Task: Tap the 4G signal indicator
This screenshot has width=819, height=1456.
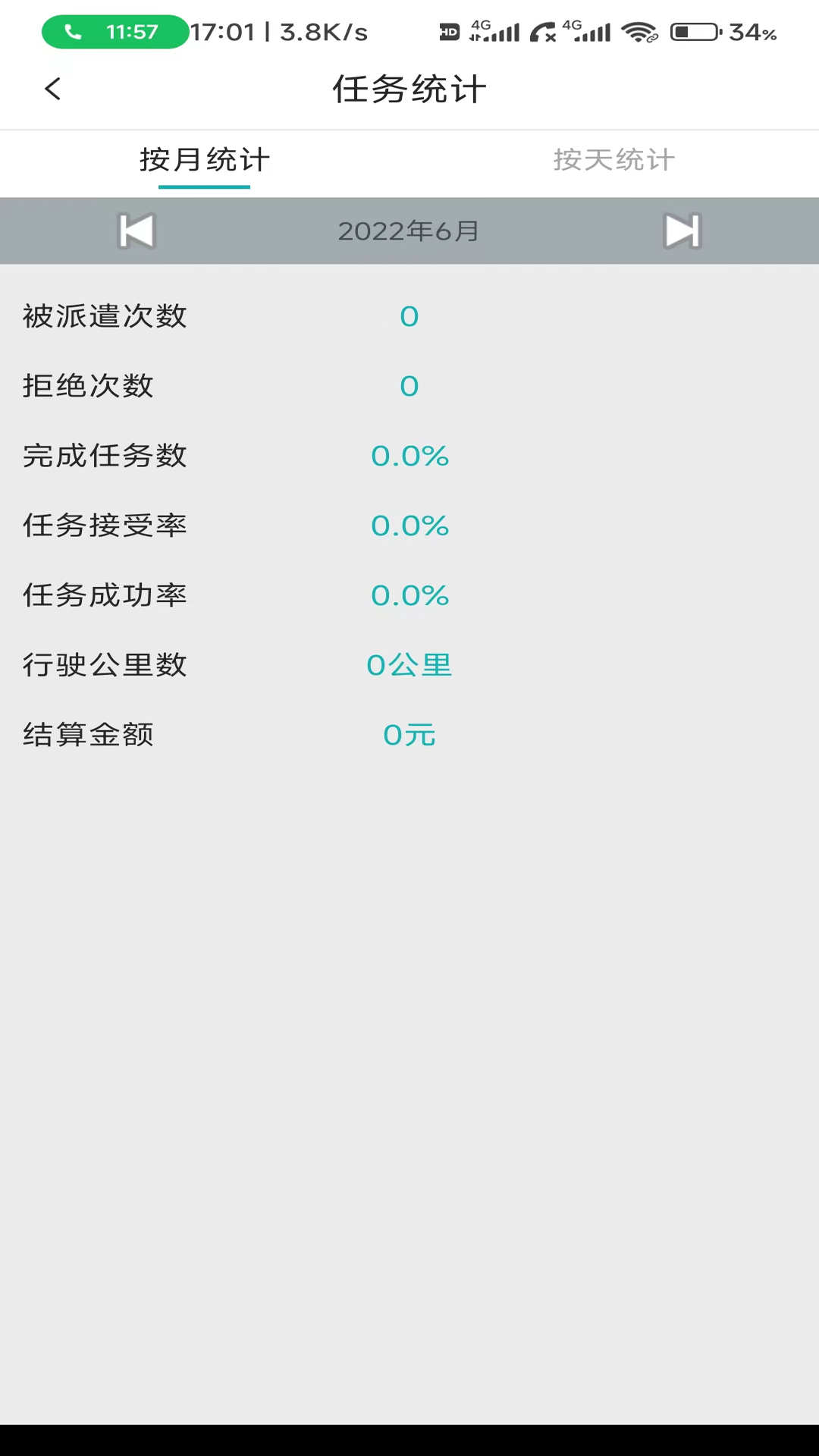Action: (490, 32)
